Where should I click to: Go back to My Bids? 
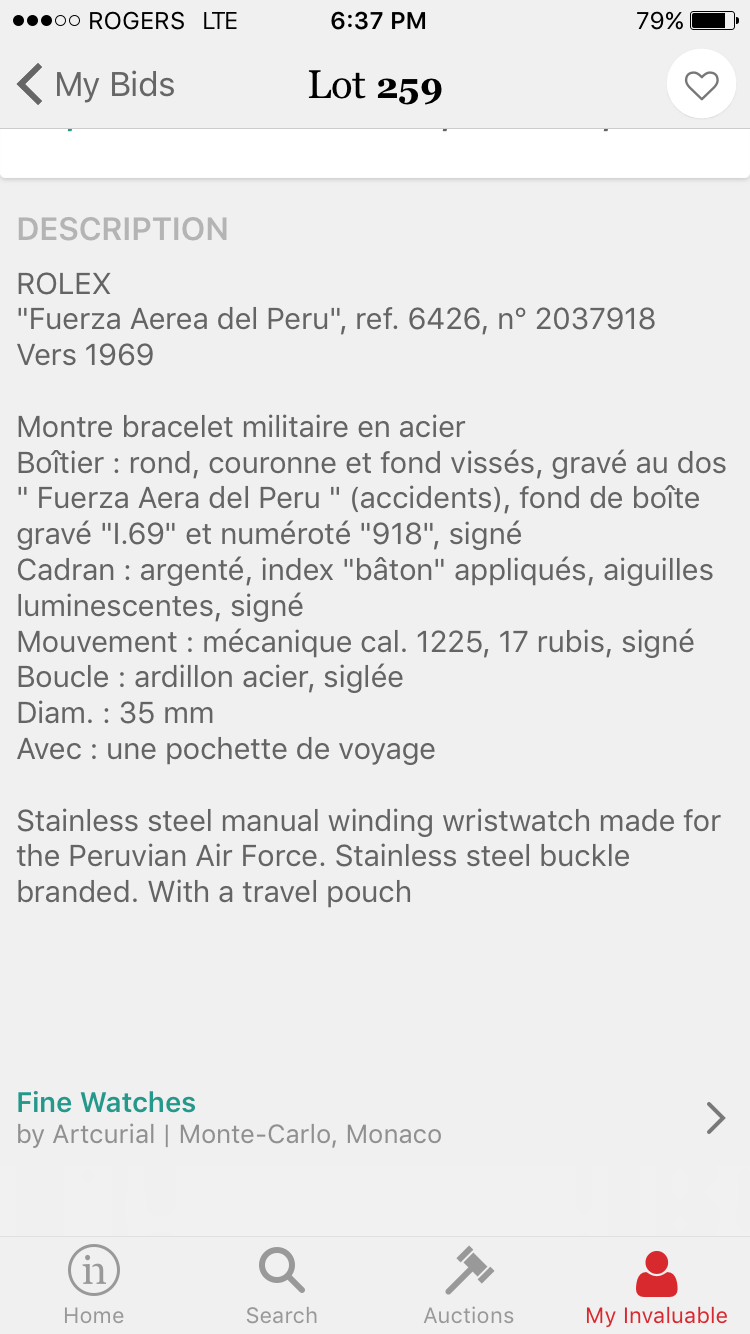pos(95,85)
